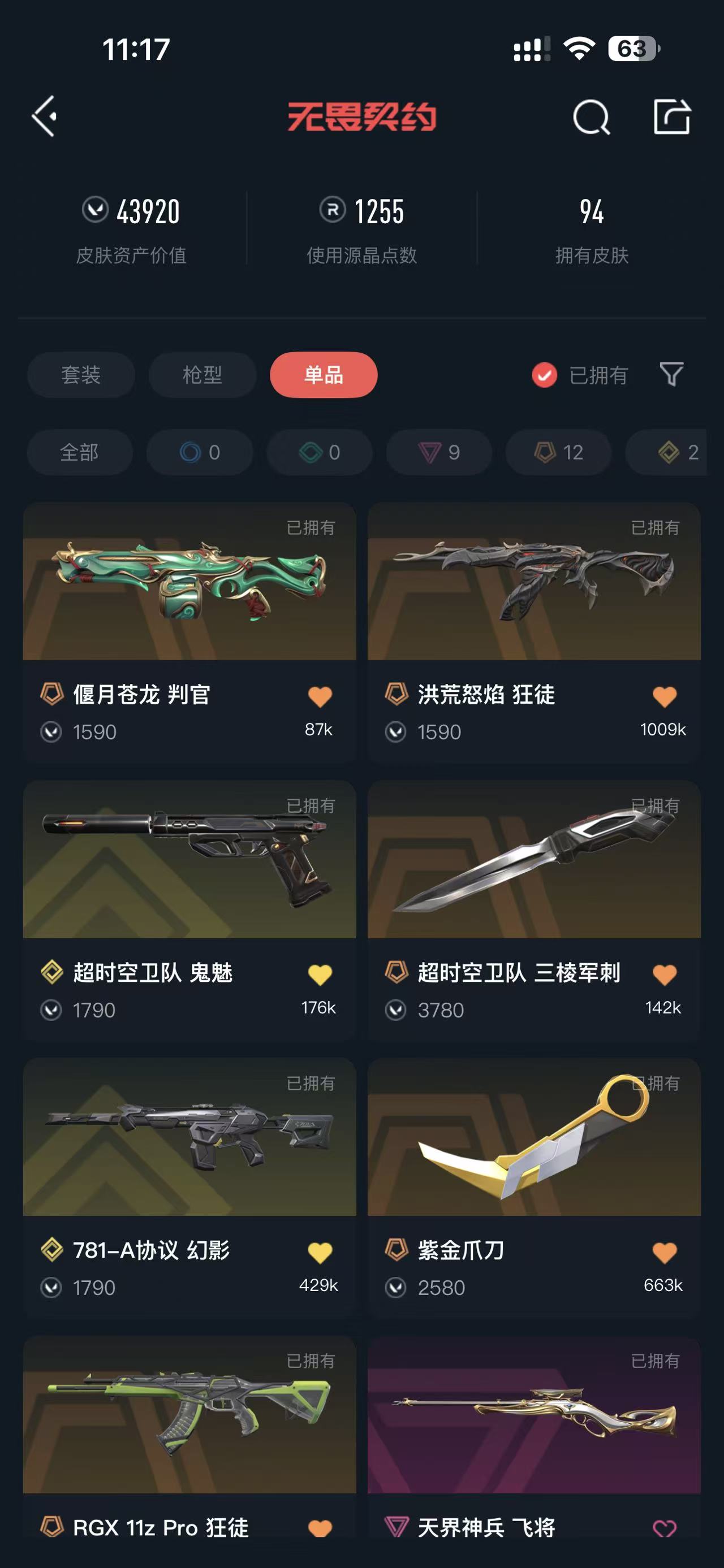The width and height of the screenshot is (724, 1568).
Task: Open the funnel filter icon
Action: [671, 374]
